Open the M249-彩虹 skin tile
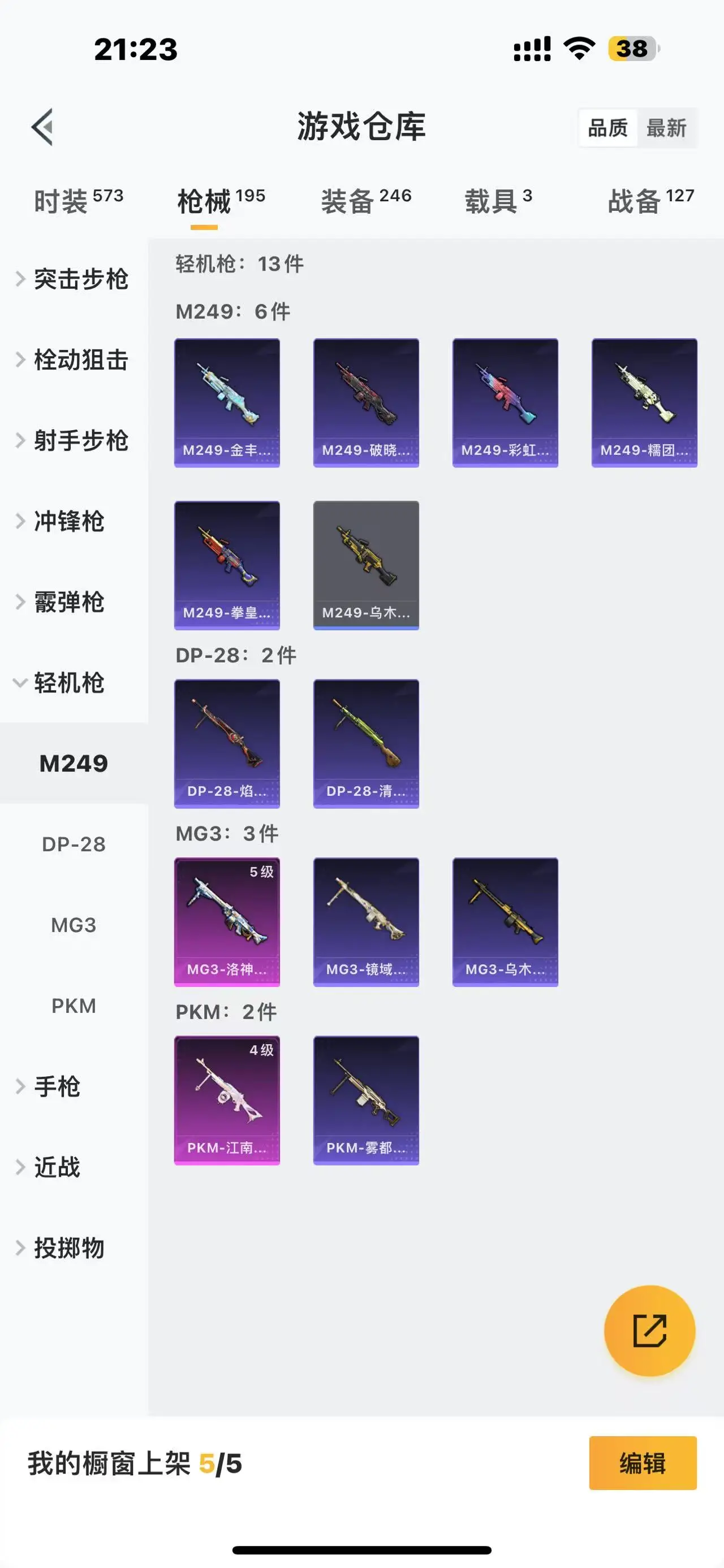724x1568 pixels. (x=505, y=402)
